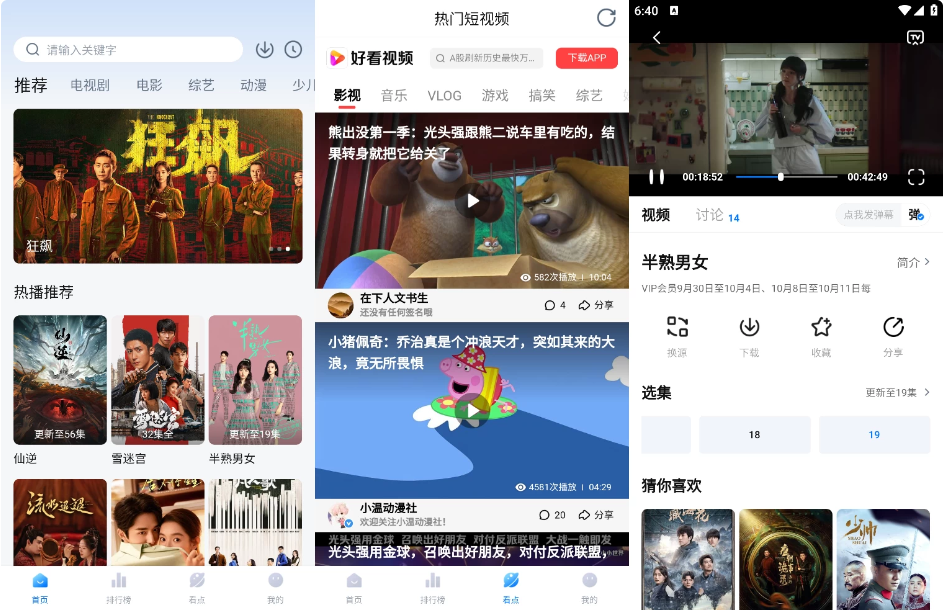Open the 雪迷宫 show card
Image resolution: width=943 pixels, height=611 pixels.
[157, 380]
